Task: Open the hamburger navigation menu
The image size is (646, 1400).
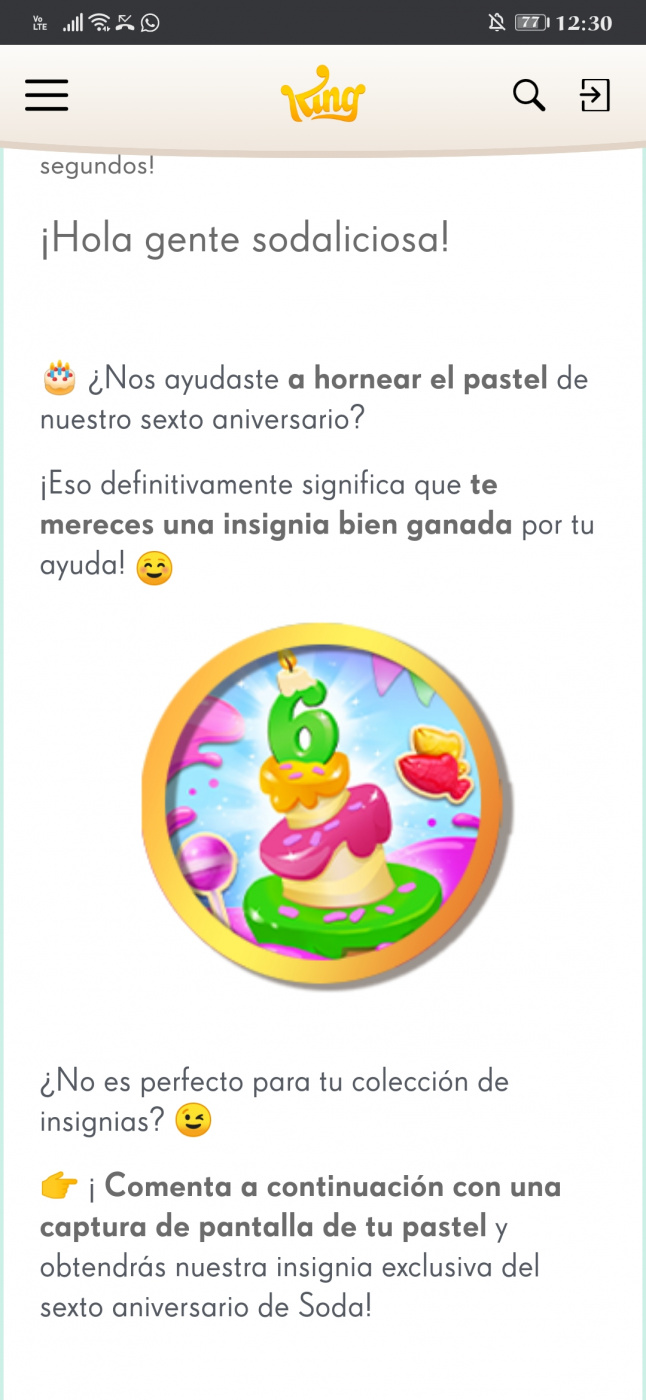Action: (x=47, y=95)
